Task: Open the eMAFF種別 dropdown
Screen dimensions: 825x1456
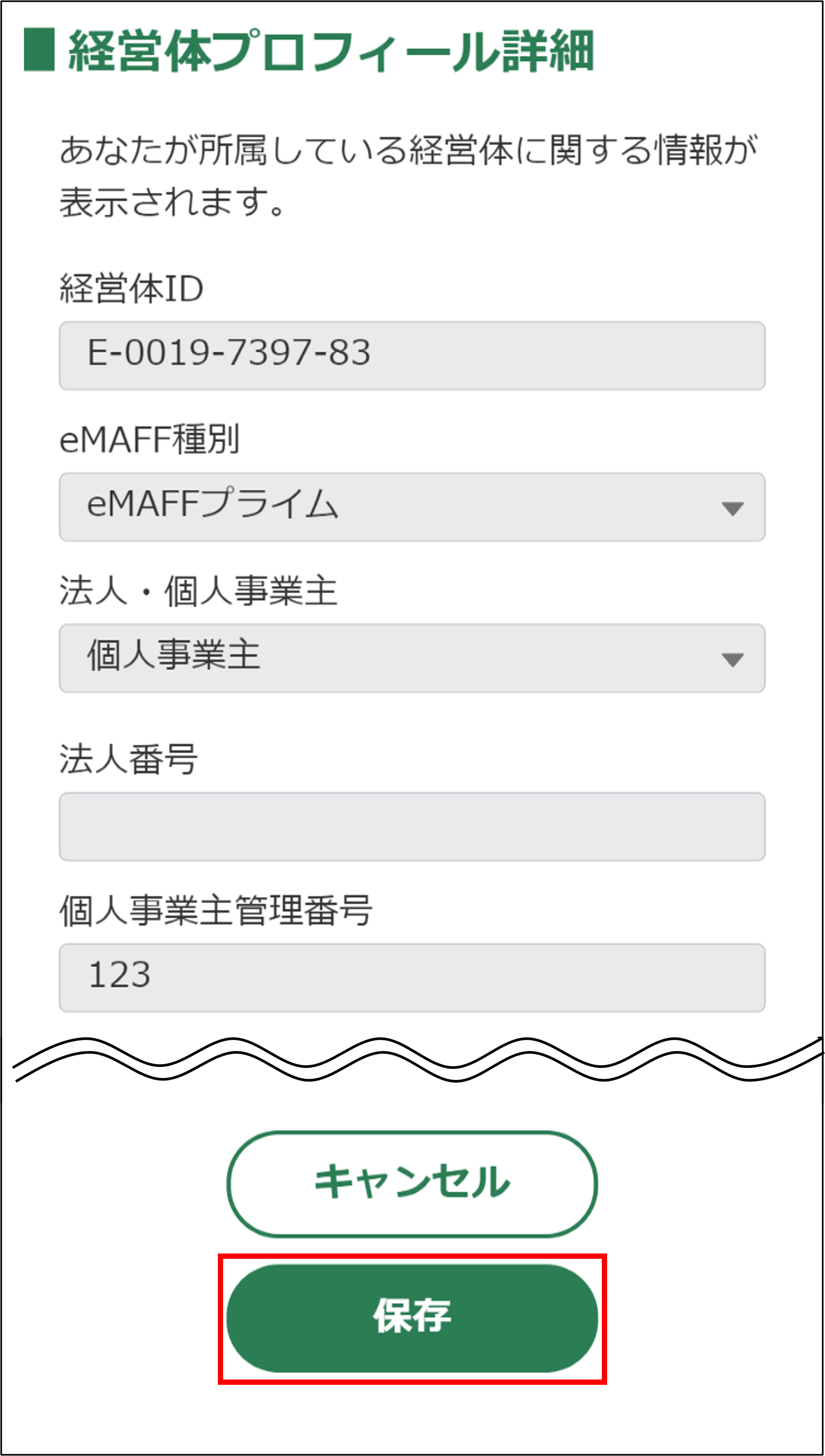Action: [412, 507]
